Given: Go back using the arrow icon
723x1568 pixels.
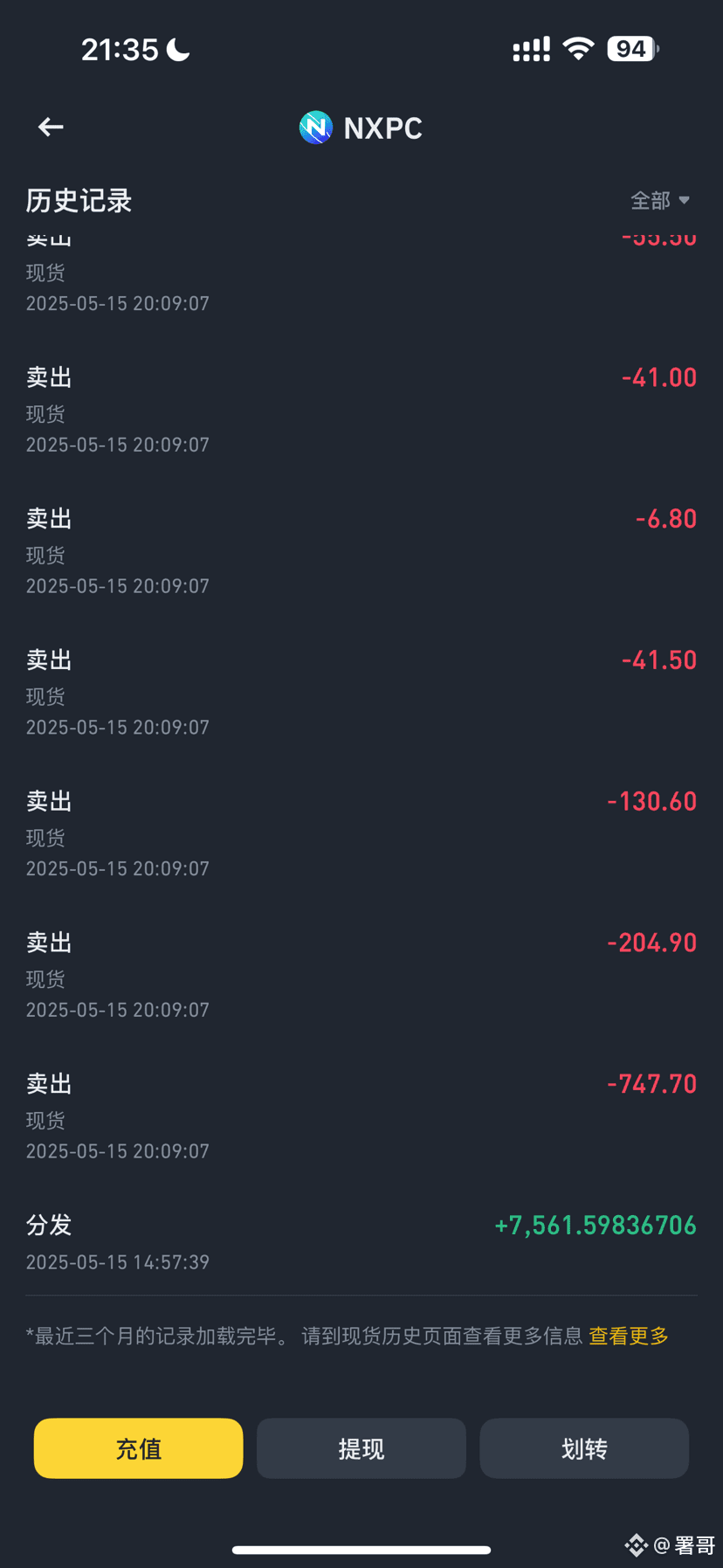Looking at the screenshot, I should pos(51,128).
